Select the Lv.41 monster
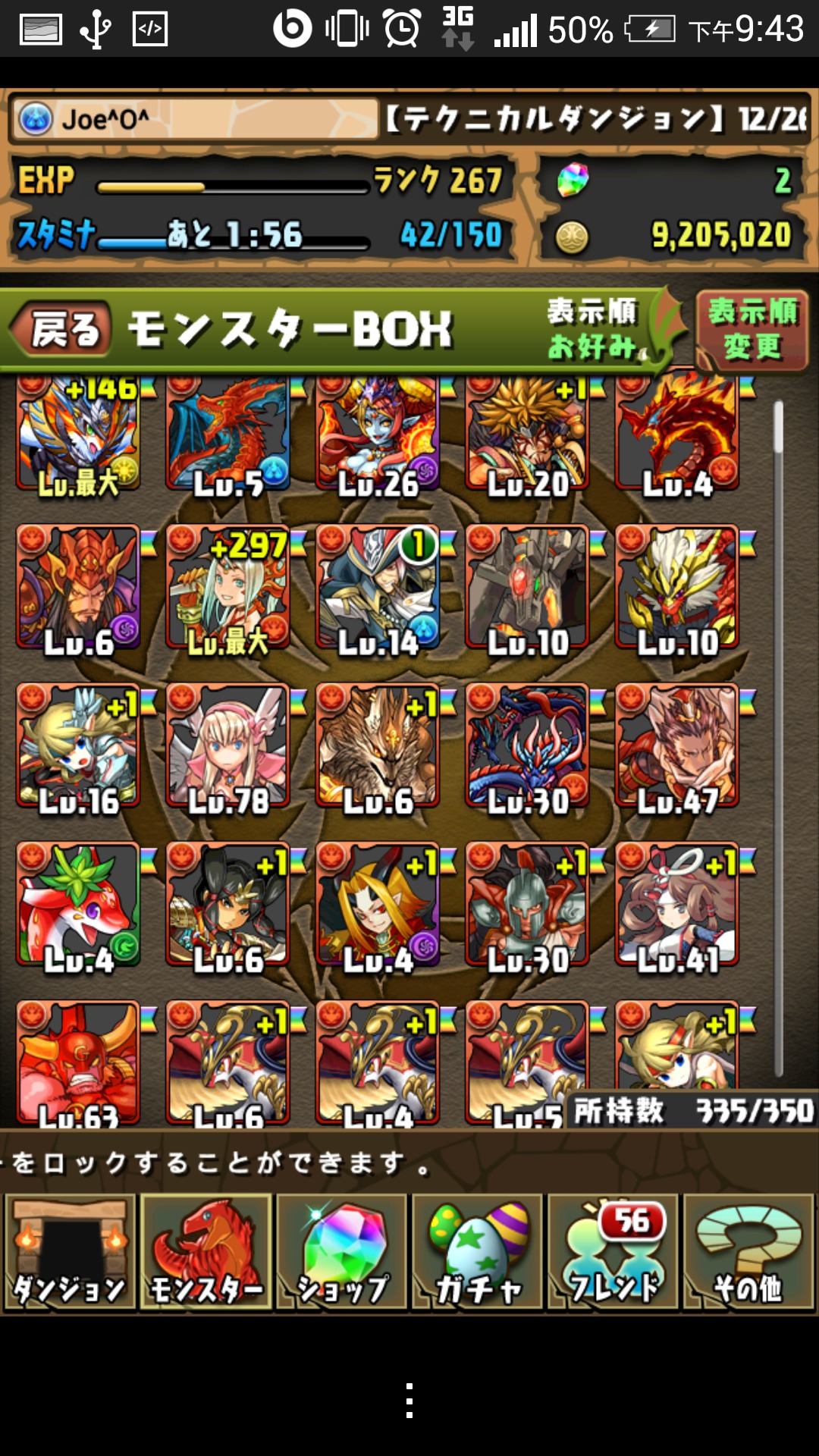 [677, 905]
